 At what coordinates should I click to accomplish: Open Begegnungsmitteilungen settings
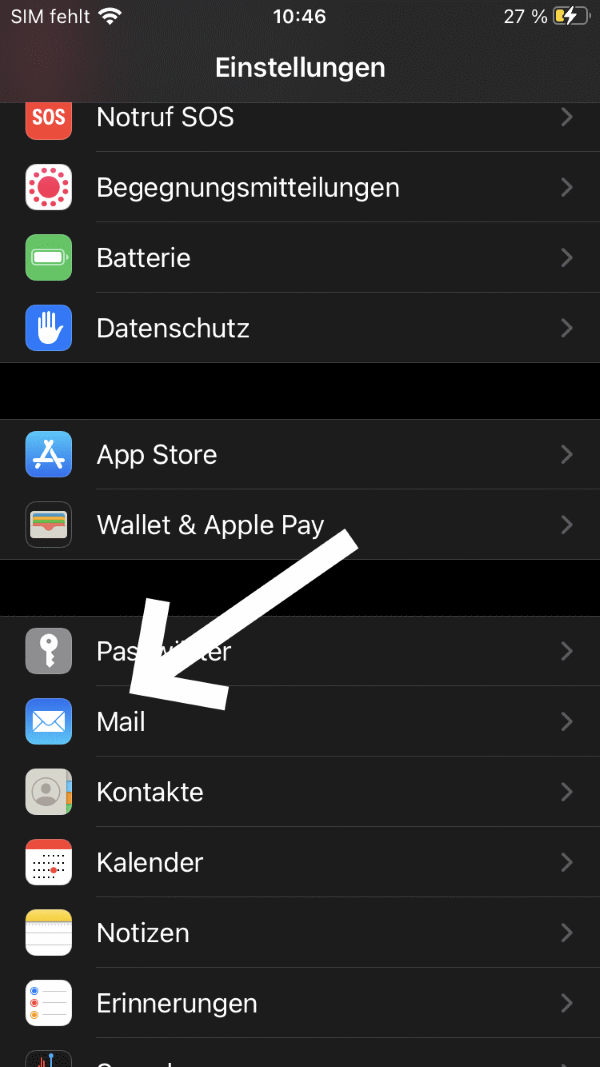pos(300,188)
